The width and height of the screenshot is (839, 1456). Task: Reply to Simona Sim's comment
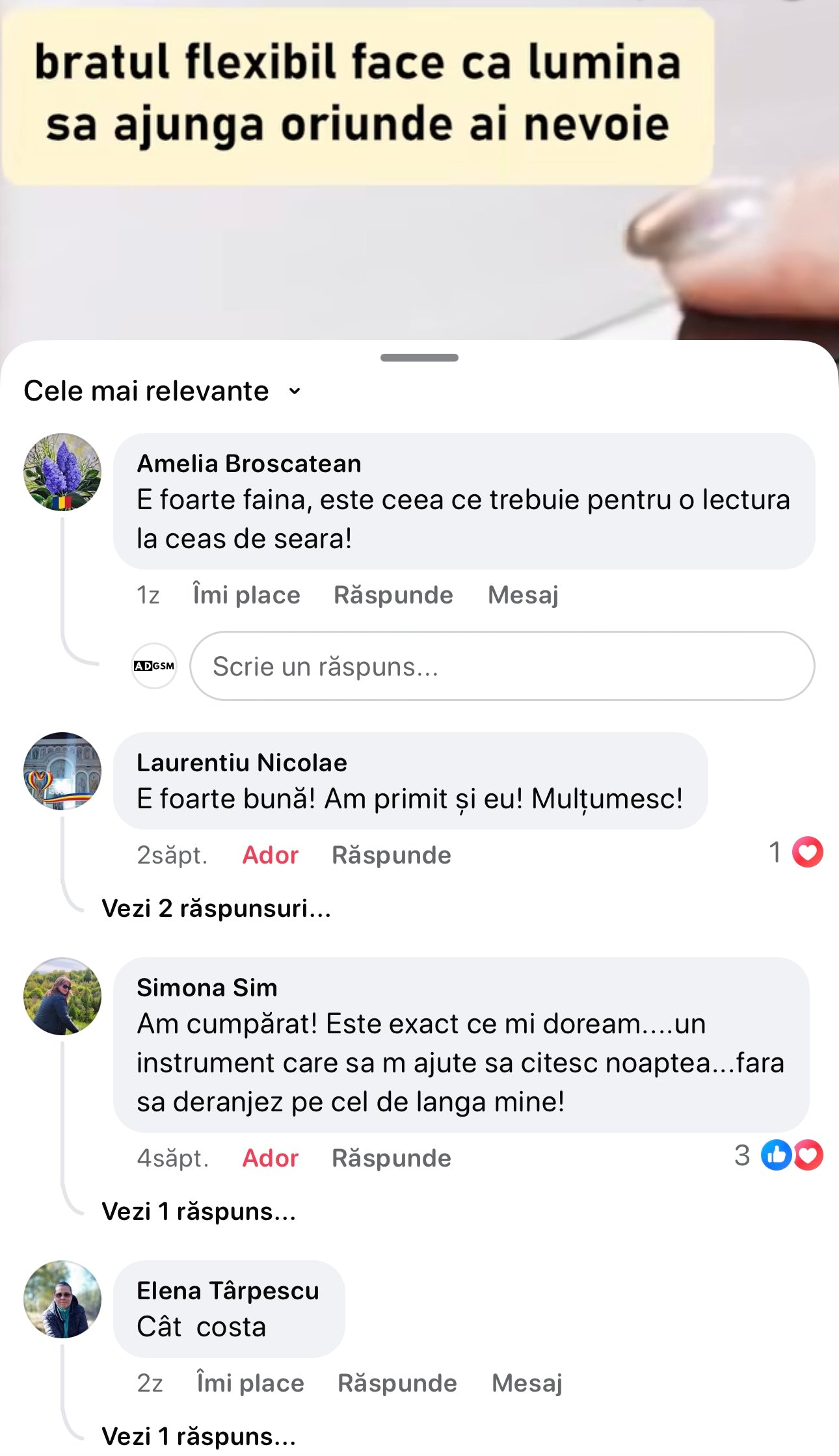391,1158
